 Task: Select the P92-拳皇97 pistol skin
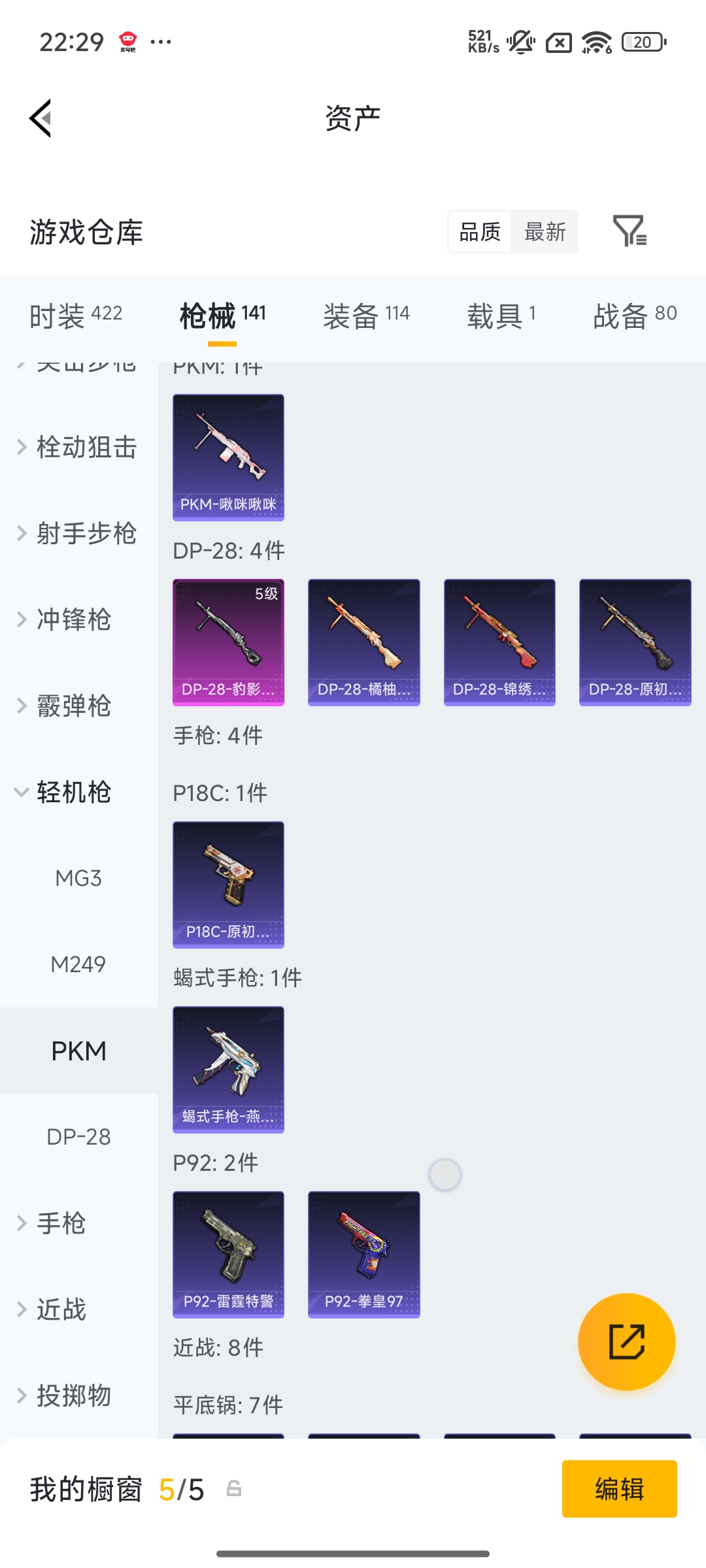tap(363, 1254)
